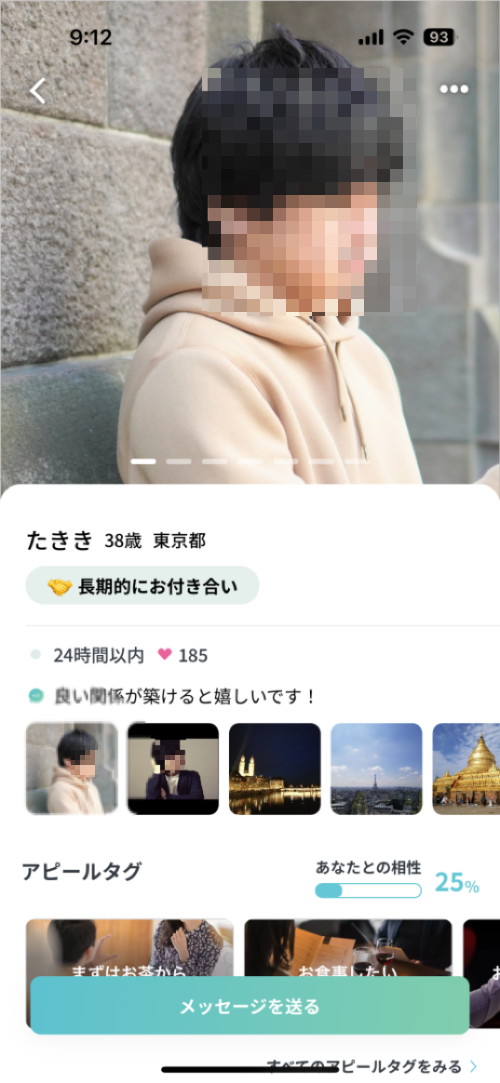This screenshot has height=1083, width=500.
Task: View the night river cityscape photo
Action: pyautogui.click(x=275, y=769)
